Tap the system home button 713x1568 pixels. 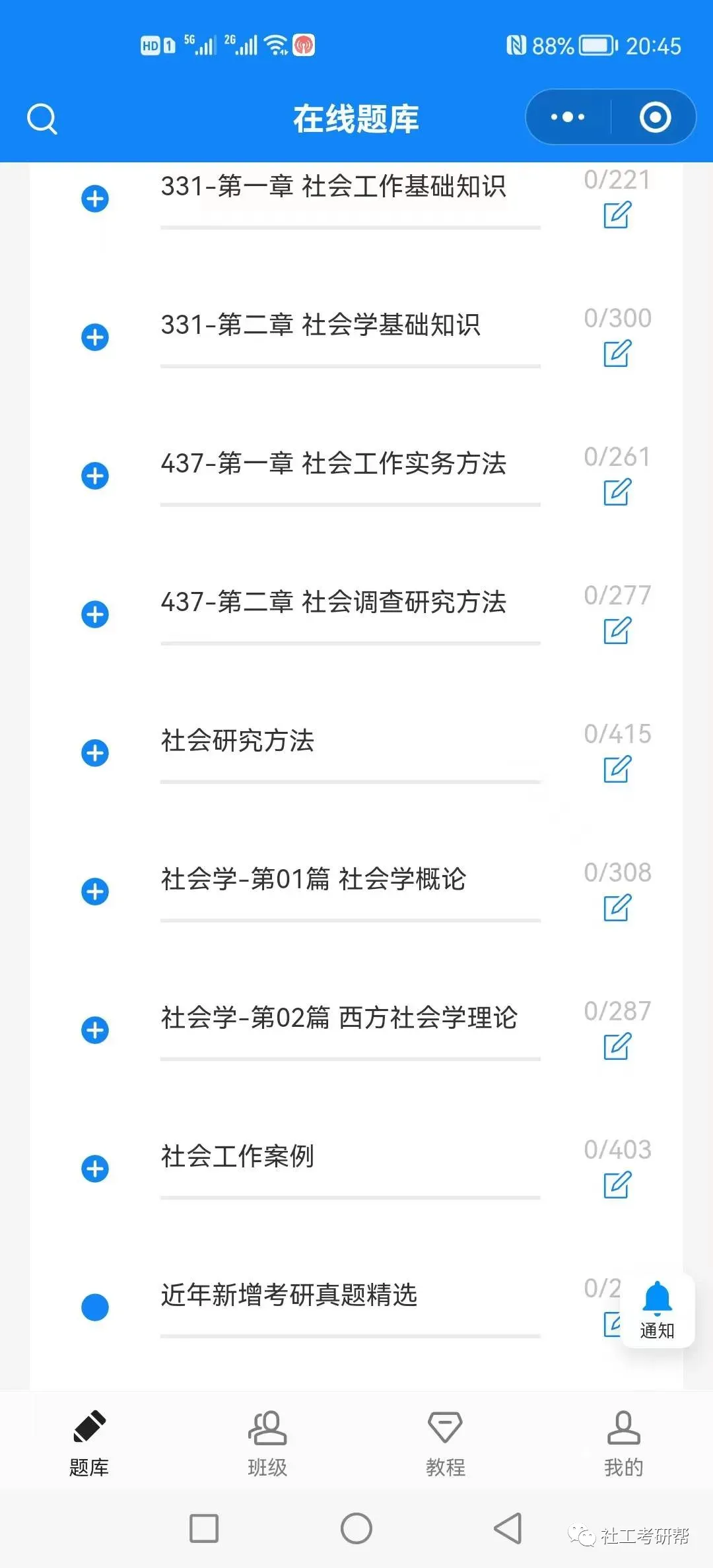pyautogui.click(x=356, y=1528)
